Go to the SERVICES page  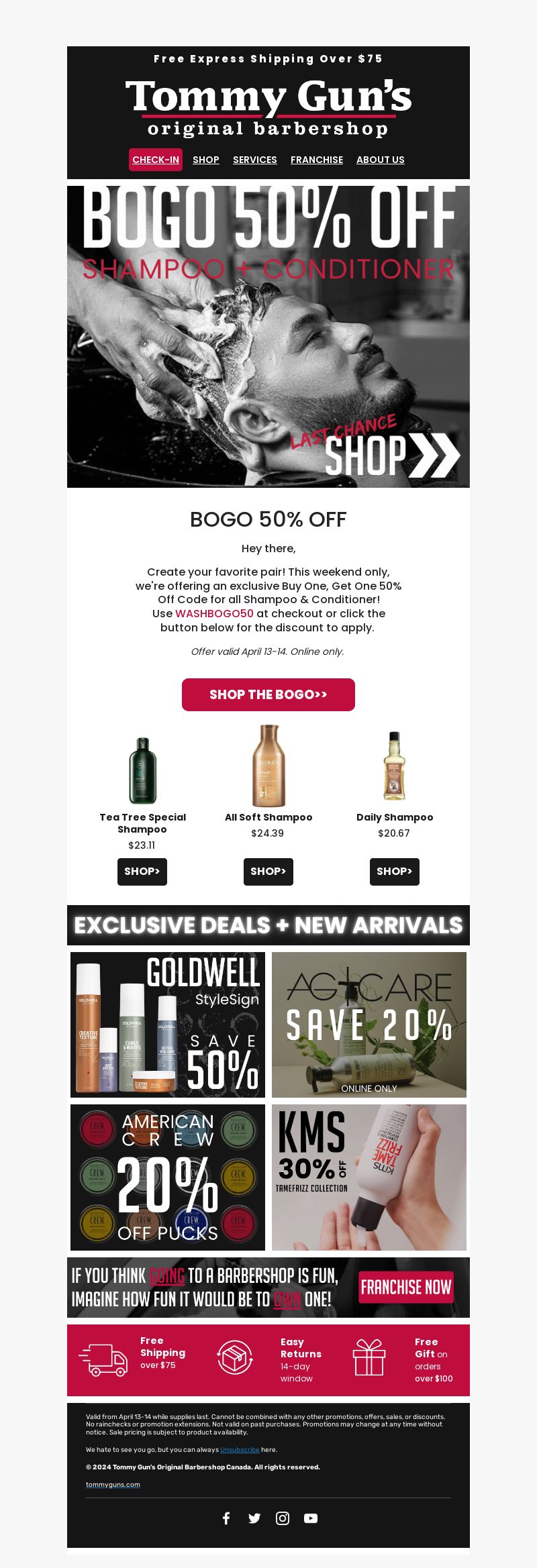[x=254, y=160]
